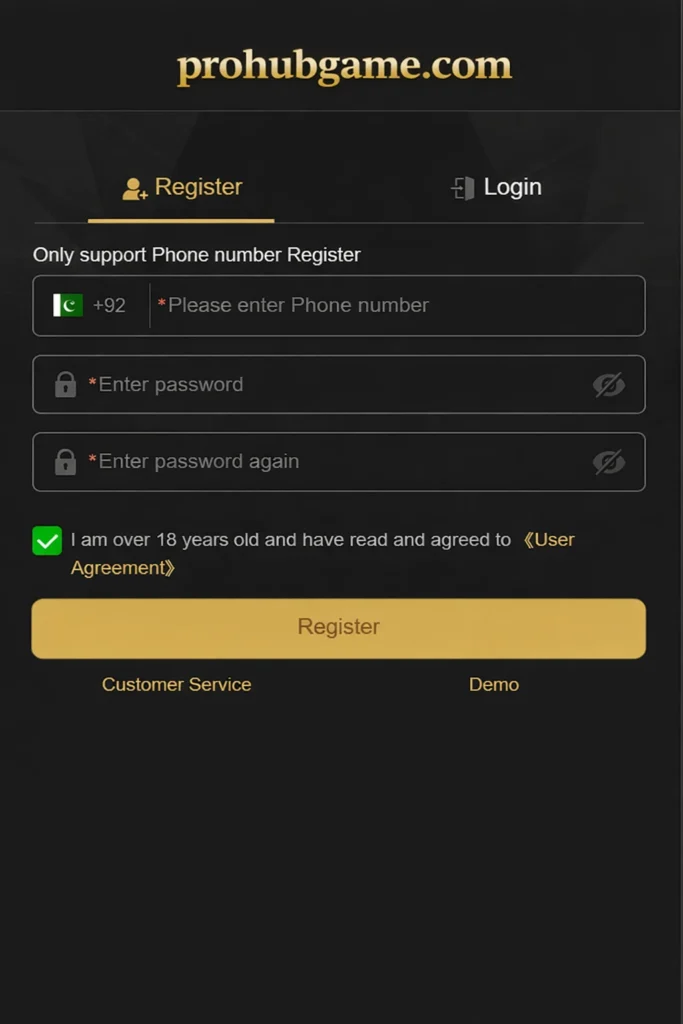This screenshot has width=683, height=1024.
Task: Reveal text in Enter password again field
Action: (x=609, y=462)
